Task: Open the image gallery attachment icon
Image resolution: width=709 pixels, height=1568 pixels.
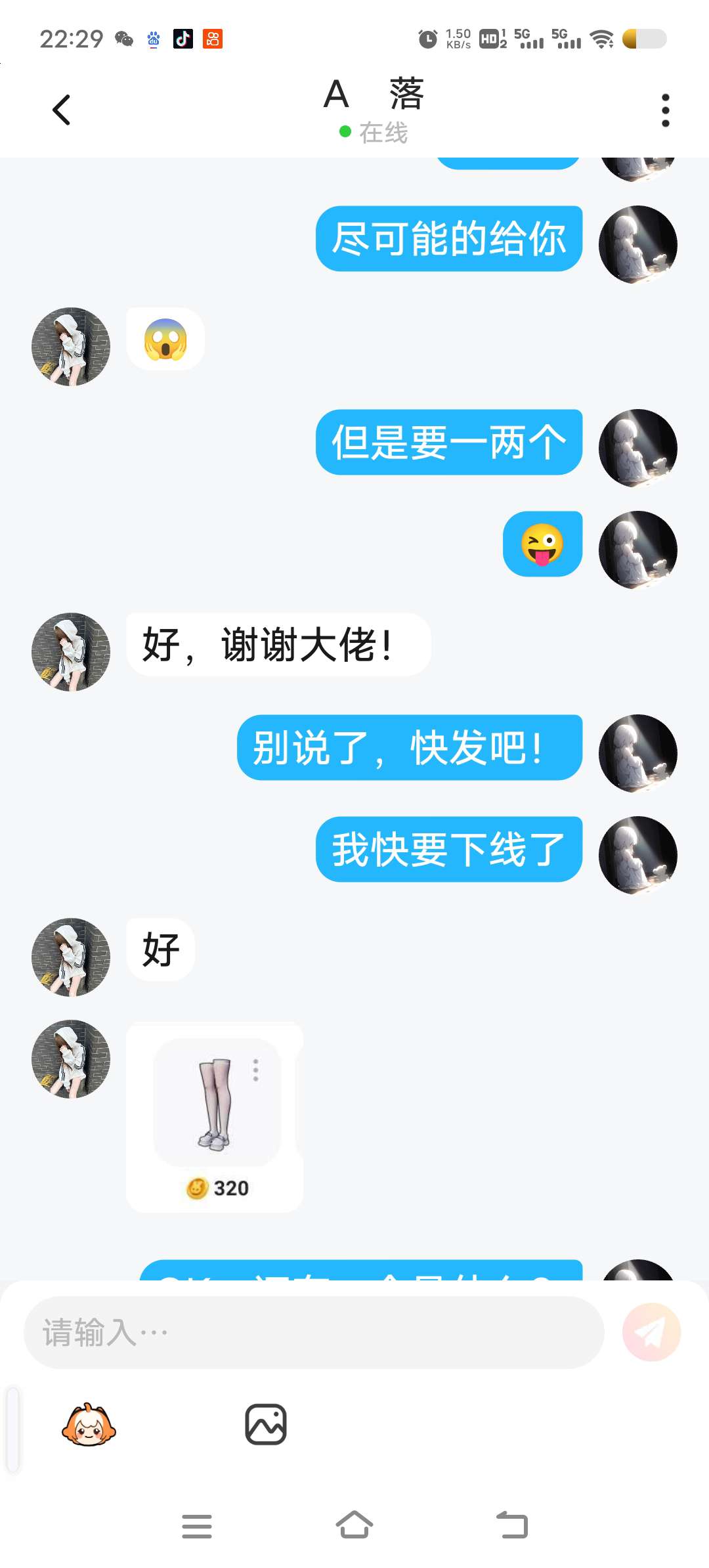Action: point(265,1424)
